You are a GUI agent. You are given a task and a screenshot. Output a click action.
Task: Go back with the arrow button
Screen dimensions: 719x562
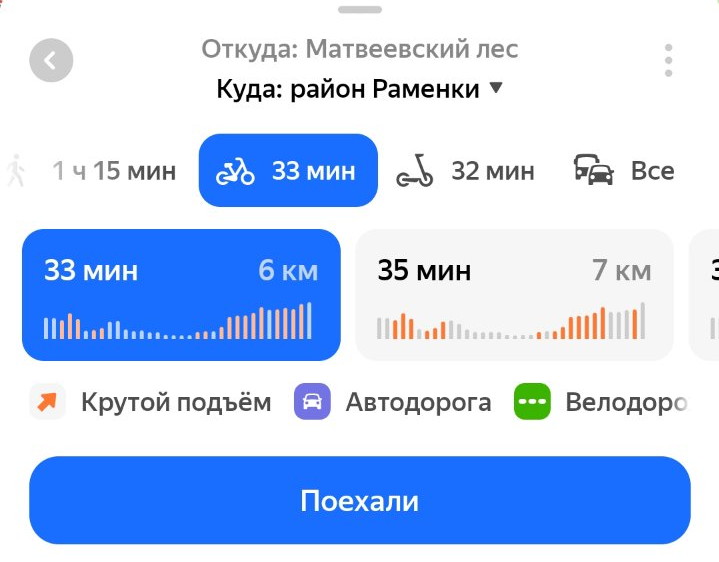coord(51,61)
